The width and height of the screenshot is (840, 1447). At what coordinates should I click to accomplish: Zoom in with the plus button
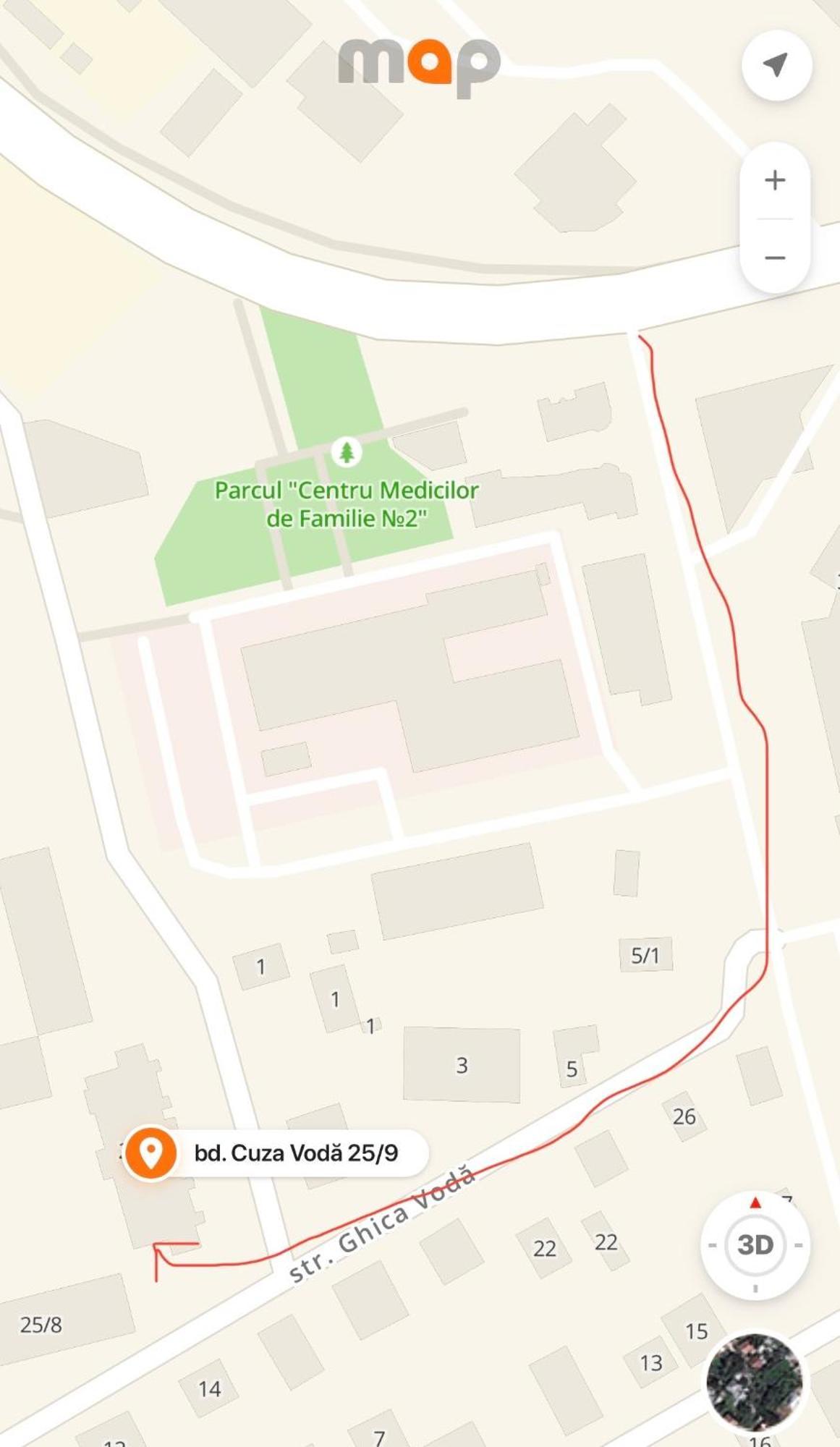(x=775, y=180)
